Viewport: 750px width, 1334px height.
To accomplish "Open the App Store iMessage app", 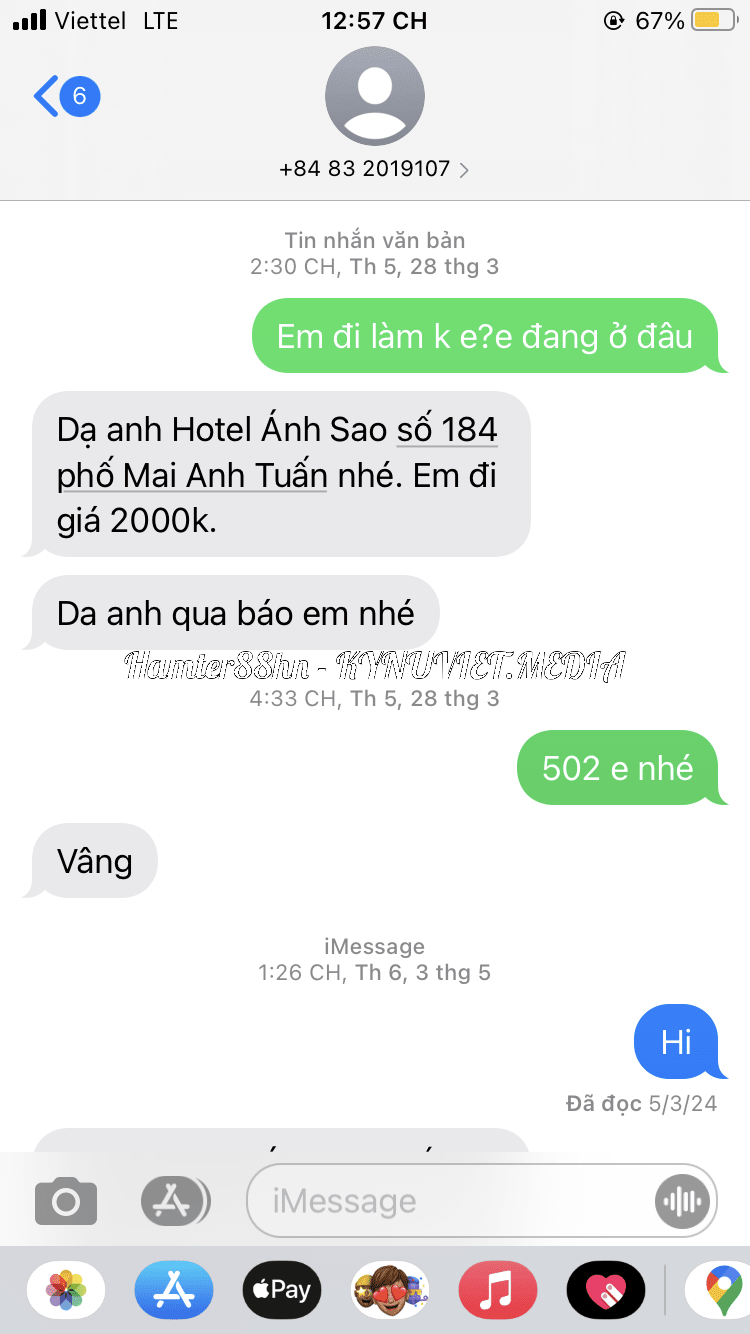I will click(174, 1290).
